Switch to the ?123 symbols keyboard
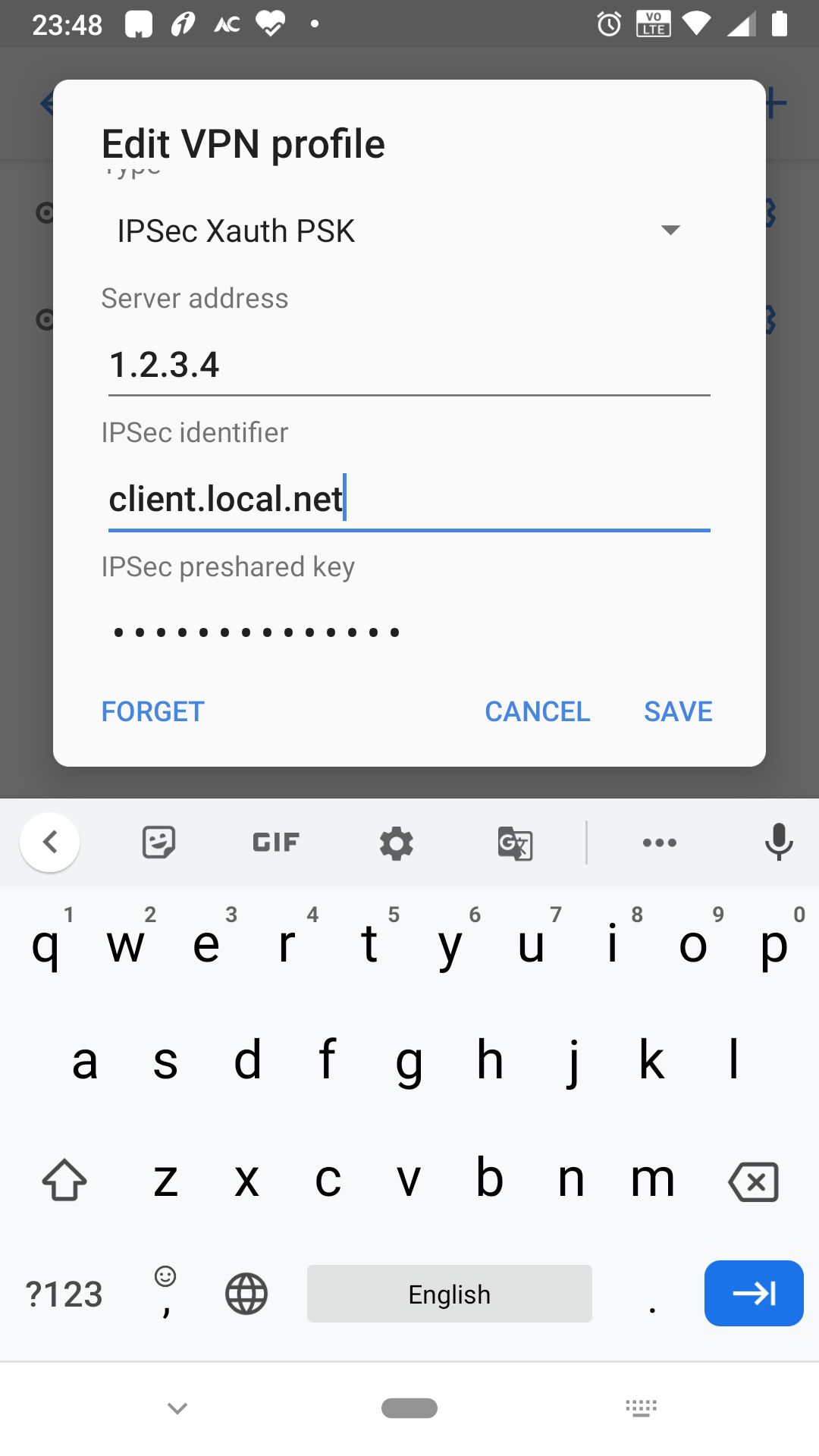 pos(64,1294)
